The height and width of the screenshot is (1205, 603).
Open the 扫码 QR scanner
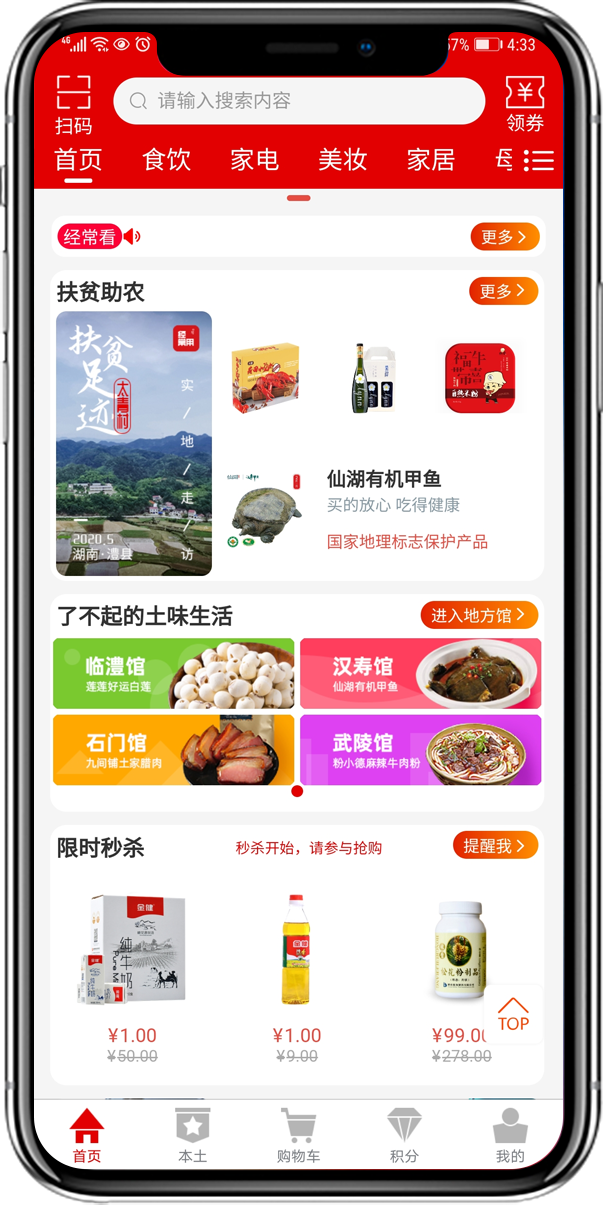[x=73, y=104]
